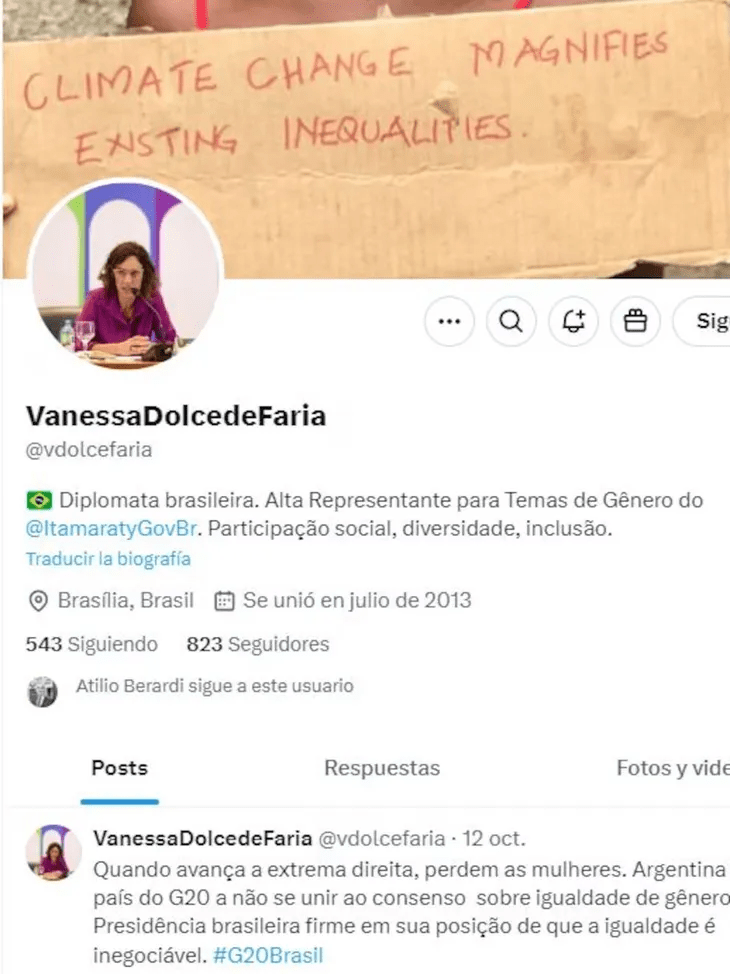Image resolution: width=730 pixels, height=974 pixels.
Task: View the 823 Seguidores list
Action: (258, 645)
